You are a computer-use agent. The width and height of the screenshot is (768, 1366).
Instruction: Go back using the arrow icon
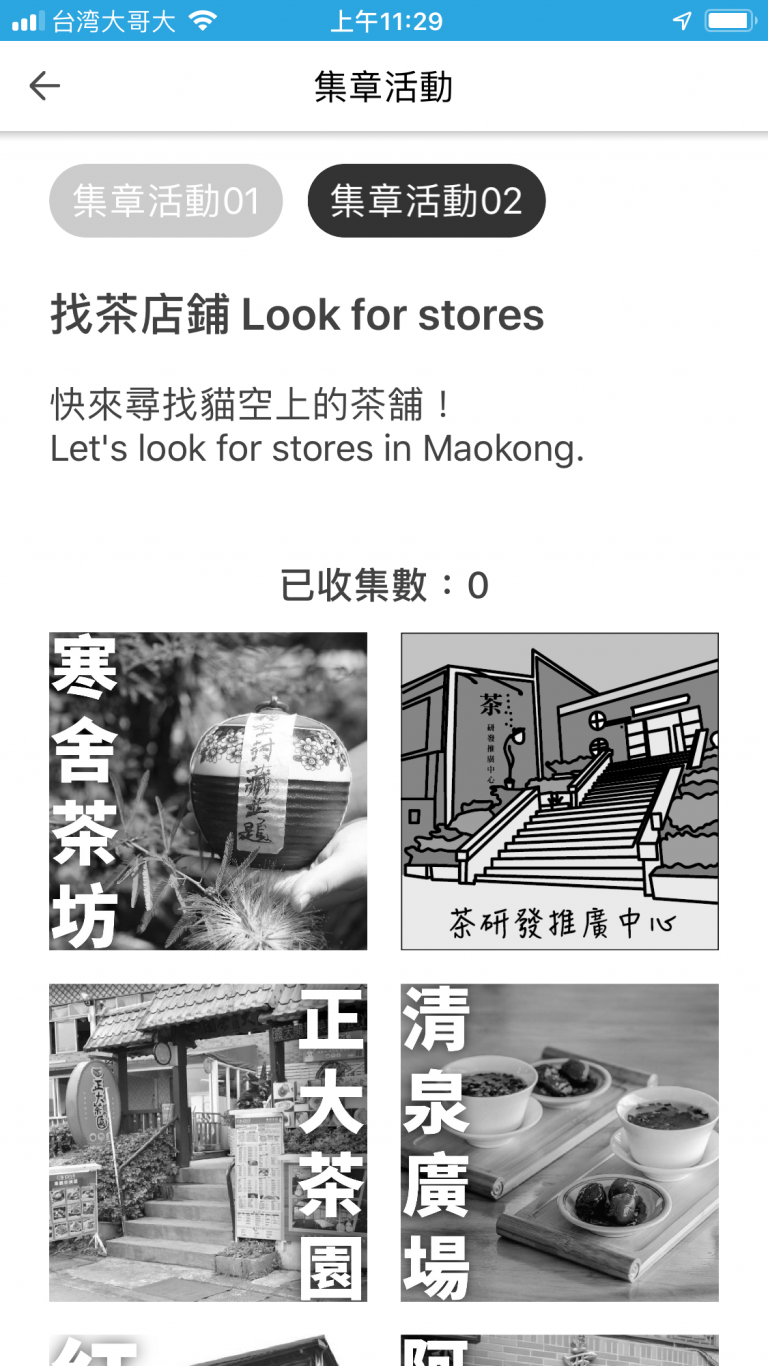[x=44, y=87]
